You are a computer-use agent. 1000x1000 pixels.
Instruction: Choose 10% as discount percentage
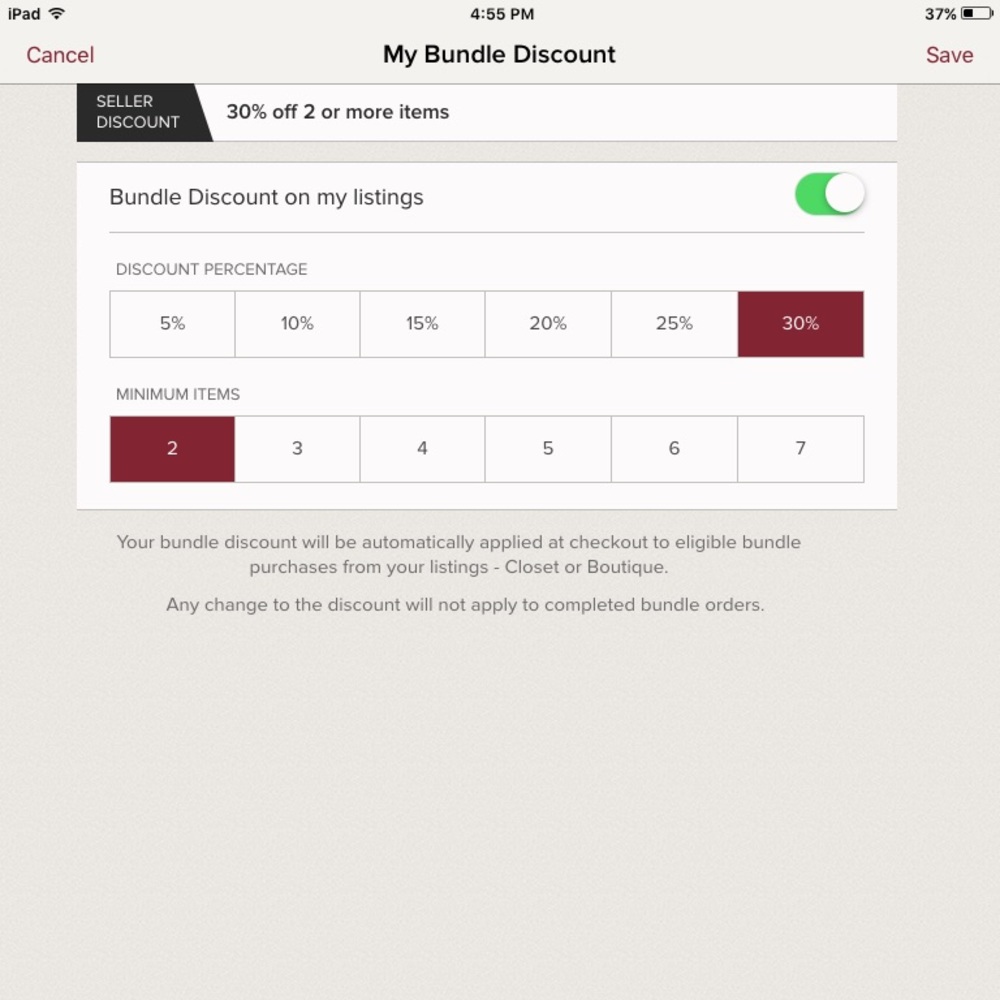(297, 324)
